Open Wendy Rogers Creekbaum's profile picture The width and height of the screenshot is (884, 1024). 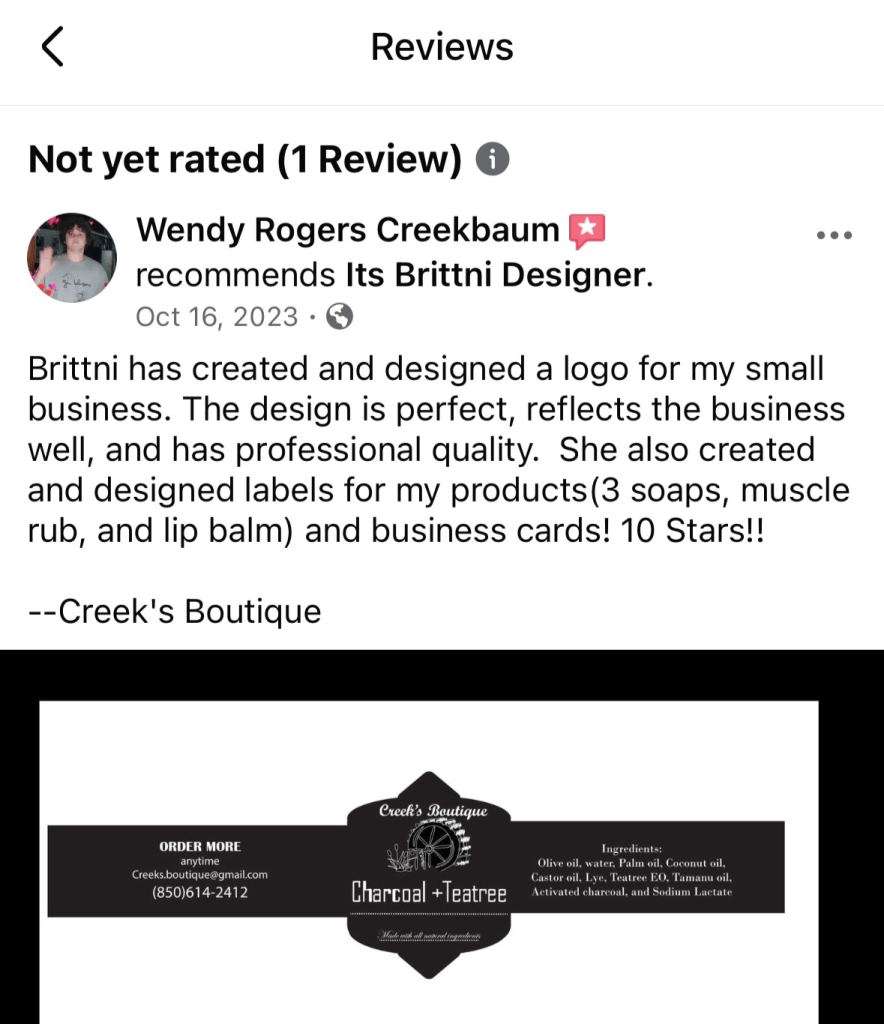pyautogui.click(x=72, y=257)
